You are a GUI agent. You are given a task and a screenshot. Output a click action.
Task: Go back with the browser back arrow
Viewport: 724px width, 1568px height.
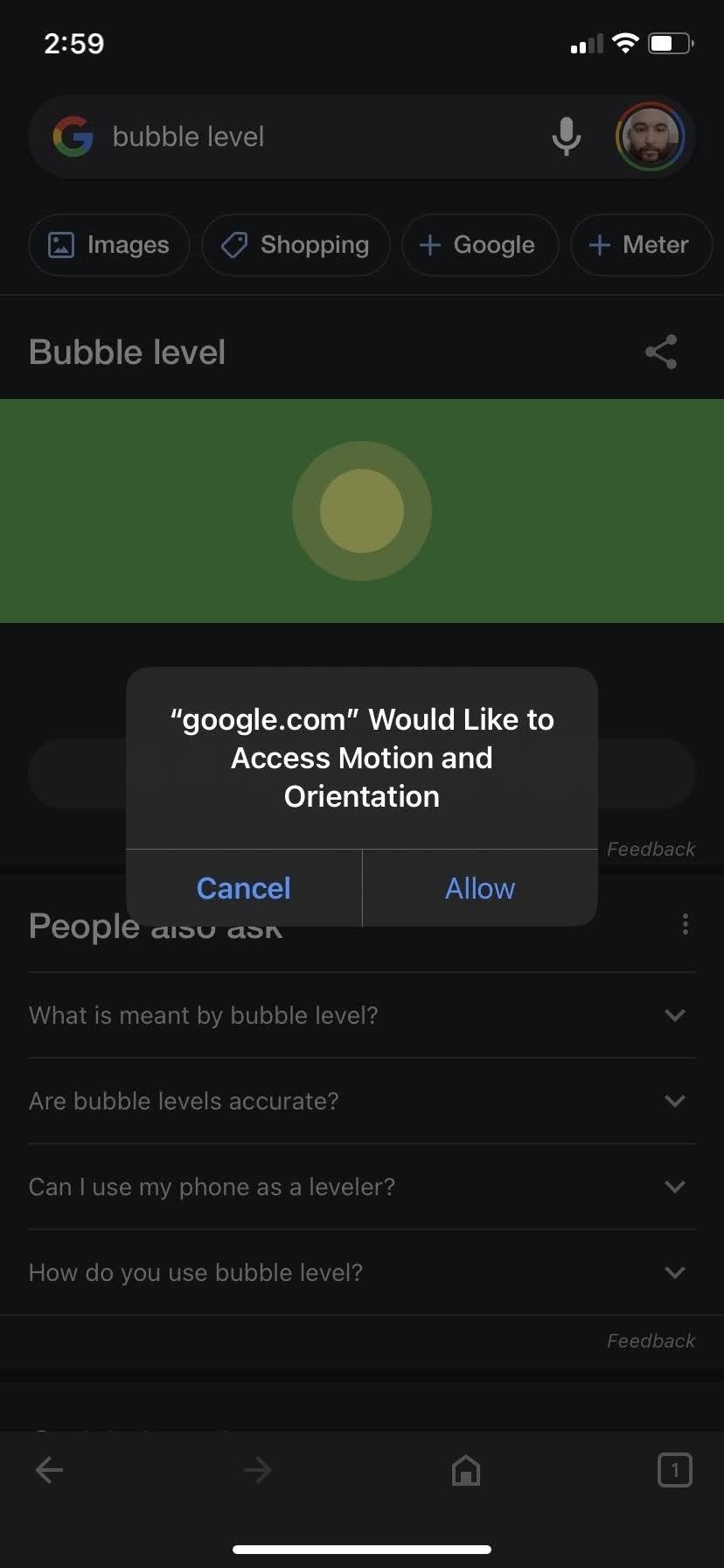pyautogui.click(x=49, y=1470)
